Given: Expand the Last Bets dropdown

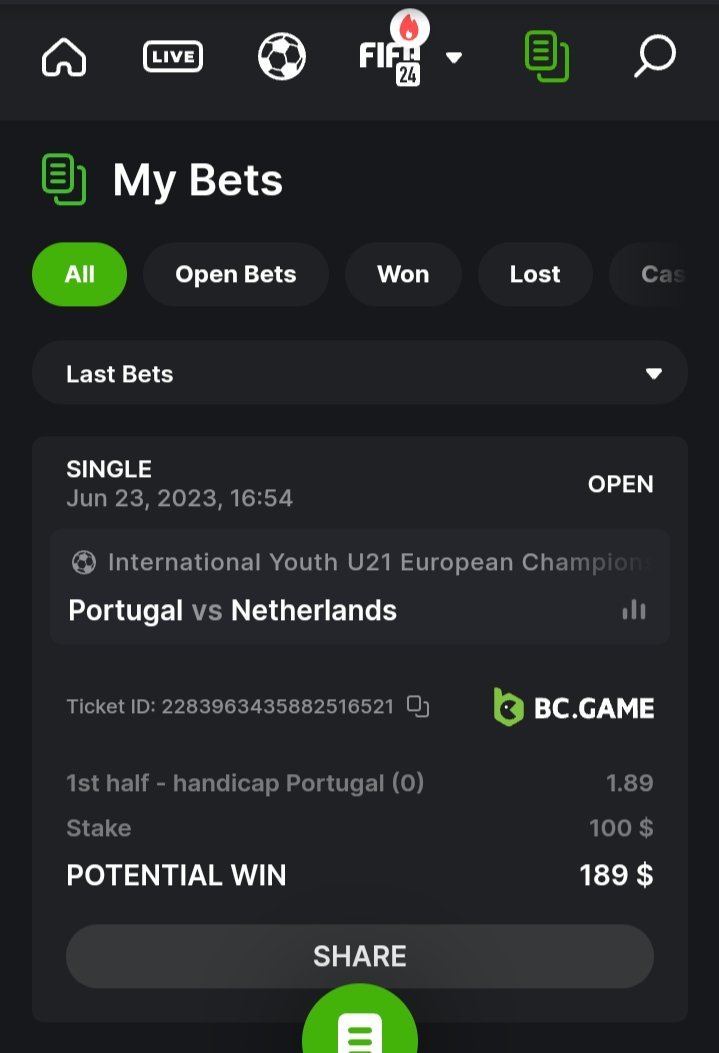Looking at the screenshot, I should (x=360, y=374).
